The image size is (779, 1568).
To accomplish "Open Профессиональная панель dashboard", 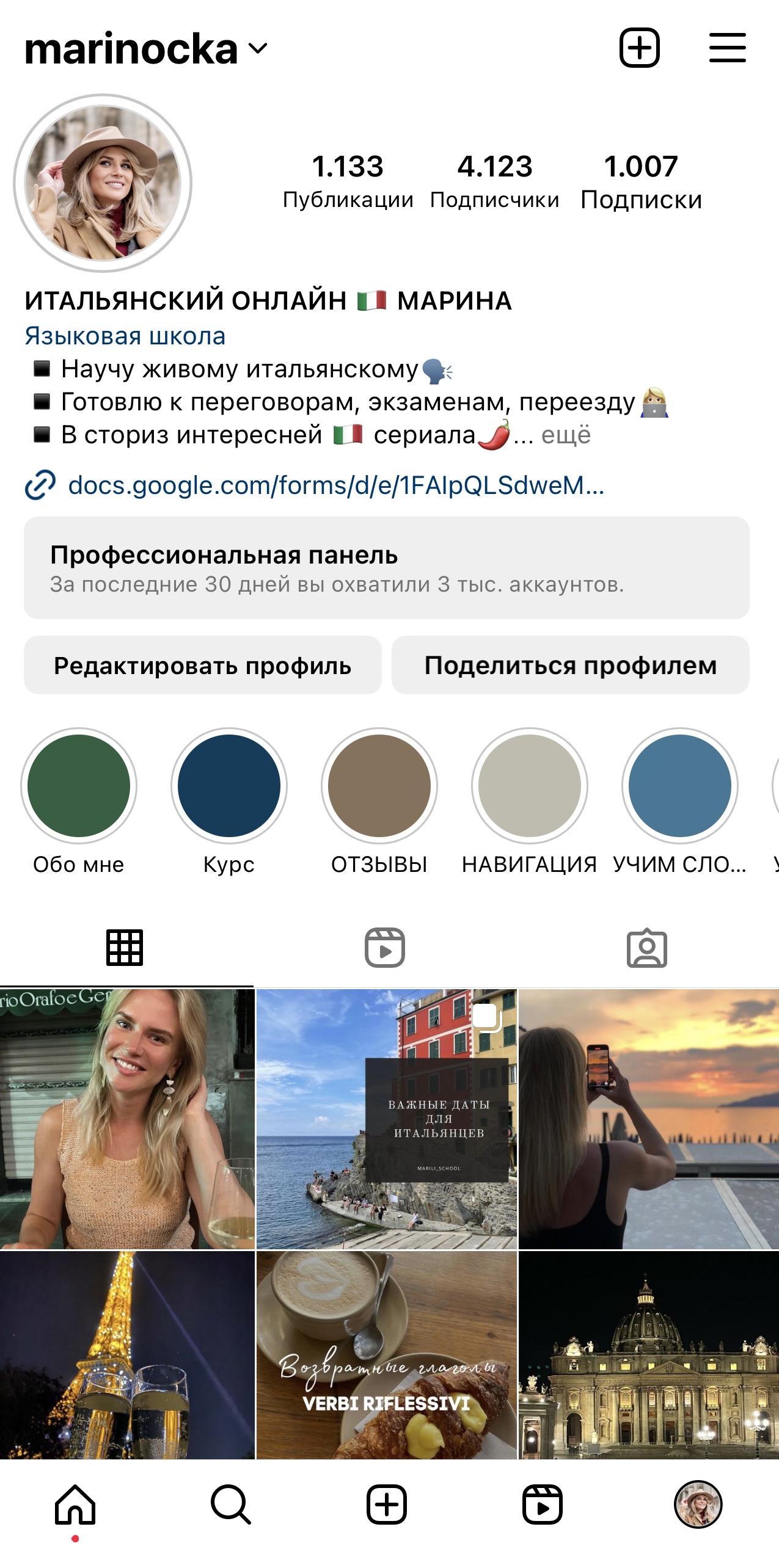I will (386, 568).
